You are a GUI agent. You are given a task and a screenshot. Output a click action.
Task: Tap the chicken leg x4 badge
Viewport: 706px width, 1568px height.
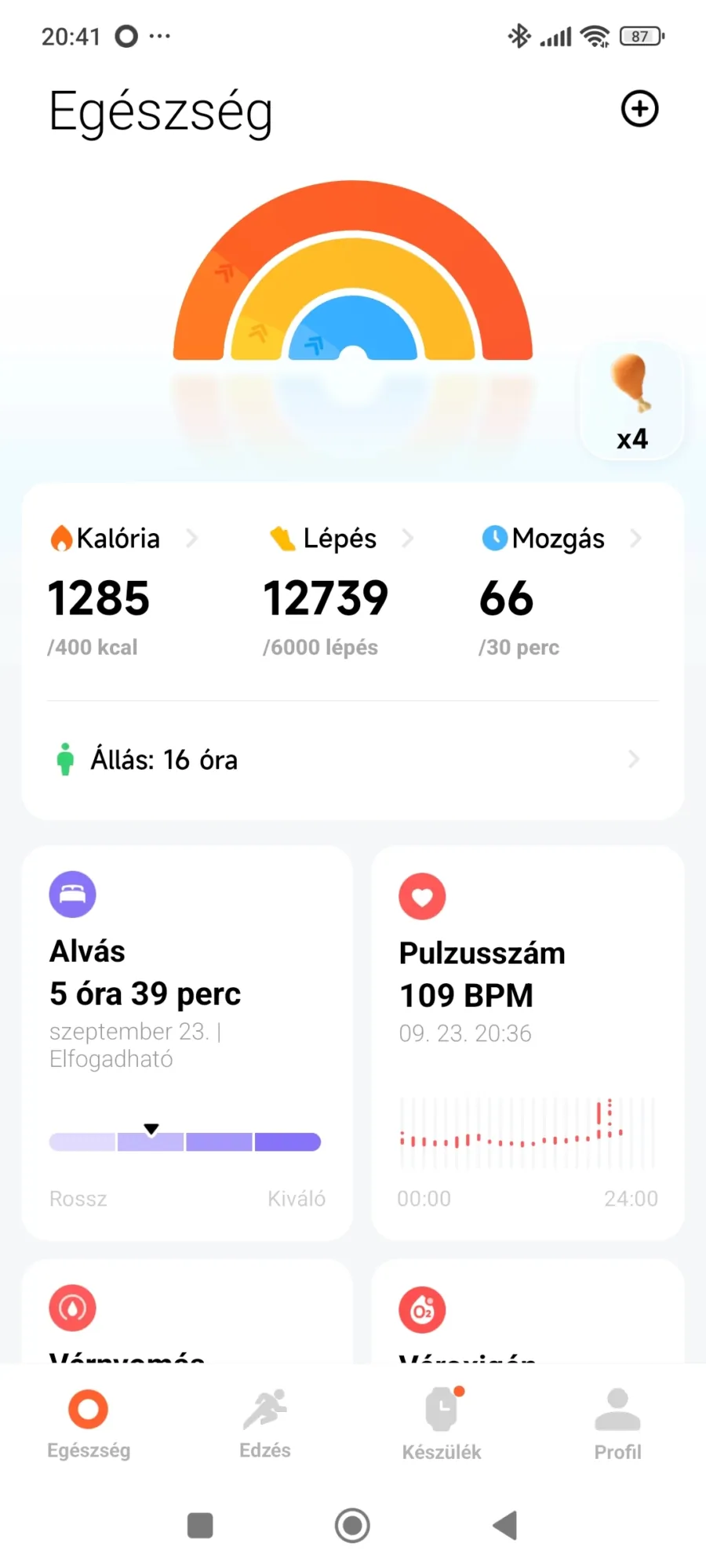(631, 401)
